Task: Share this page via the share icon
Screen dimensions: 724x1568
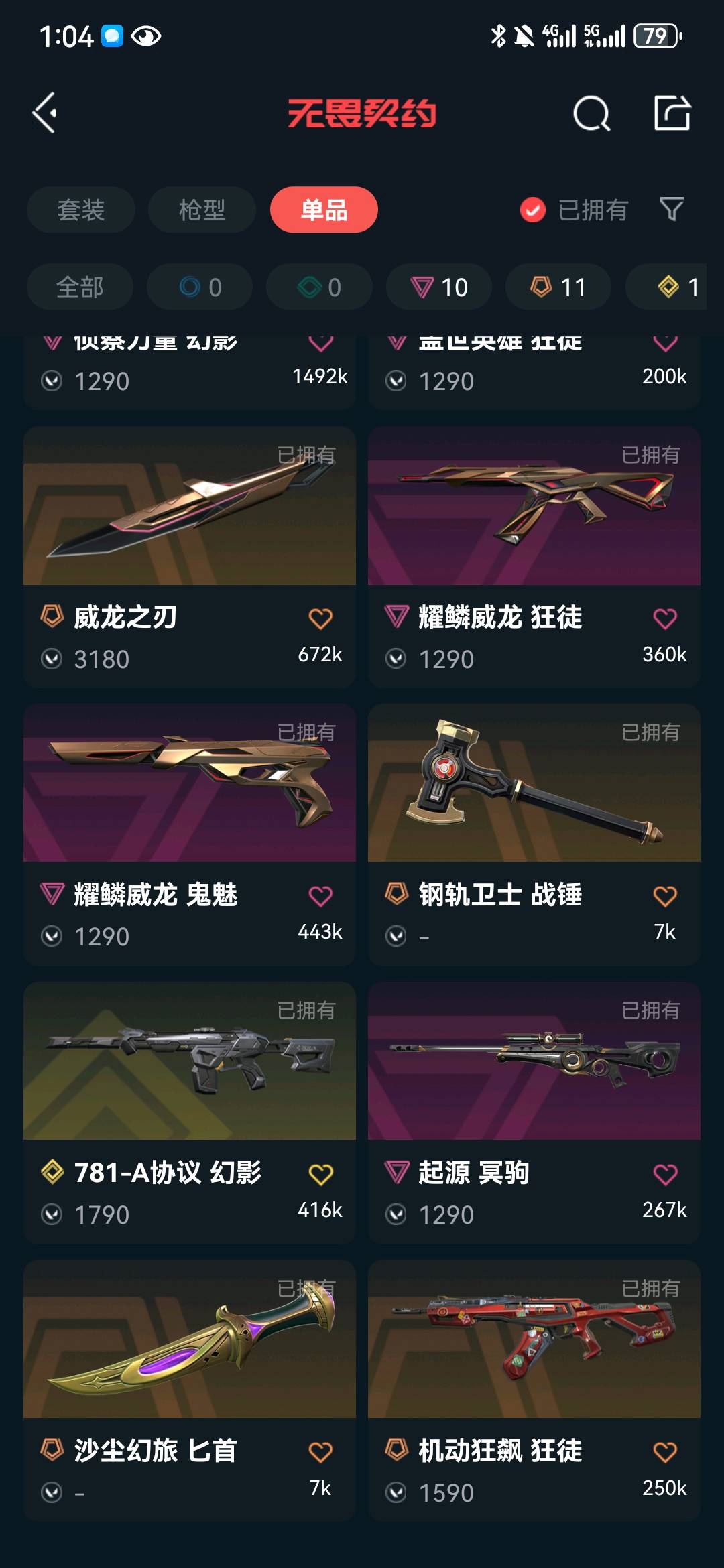Action: tap(672, 113)
